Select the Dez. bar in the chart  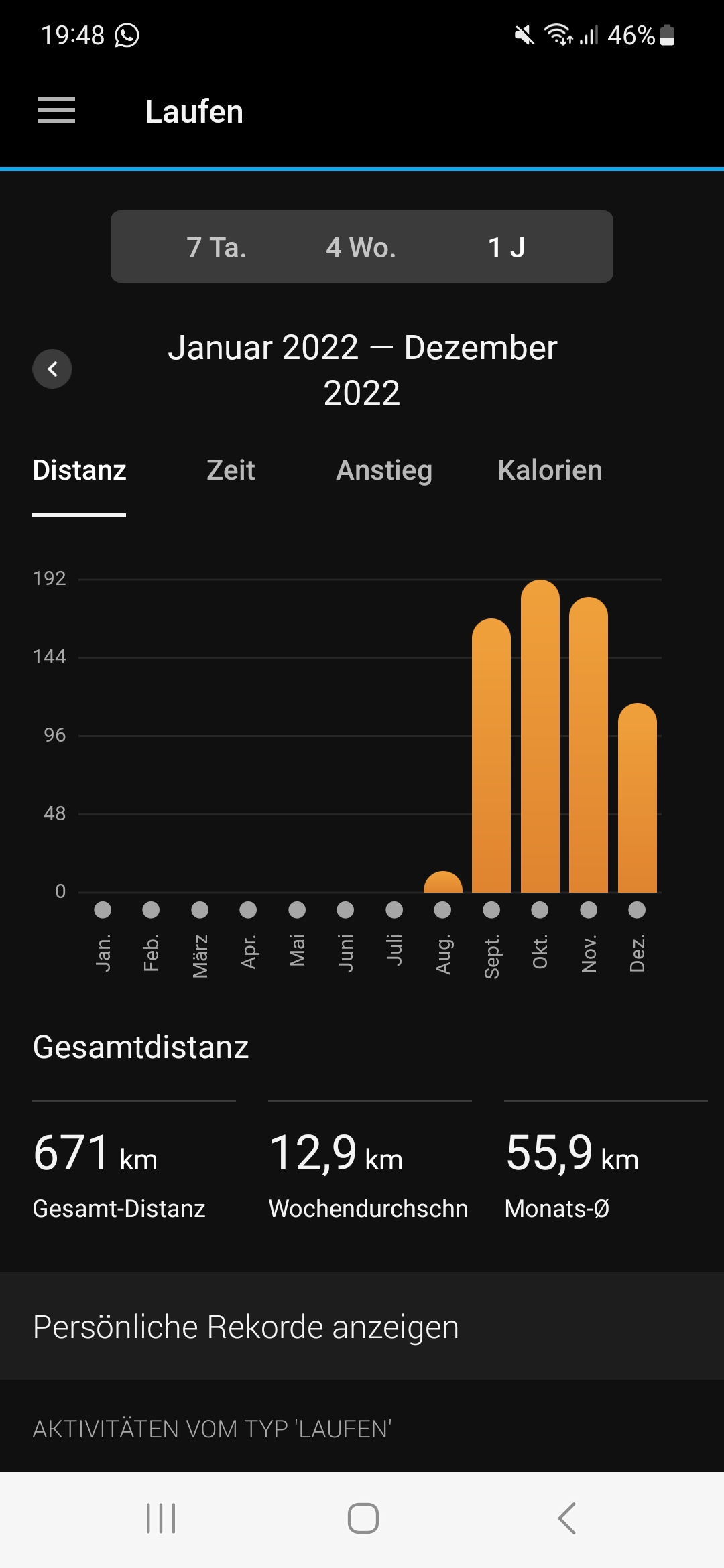(x=637, y=797)
